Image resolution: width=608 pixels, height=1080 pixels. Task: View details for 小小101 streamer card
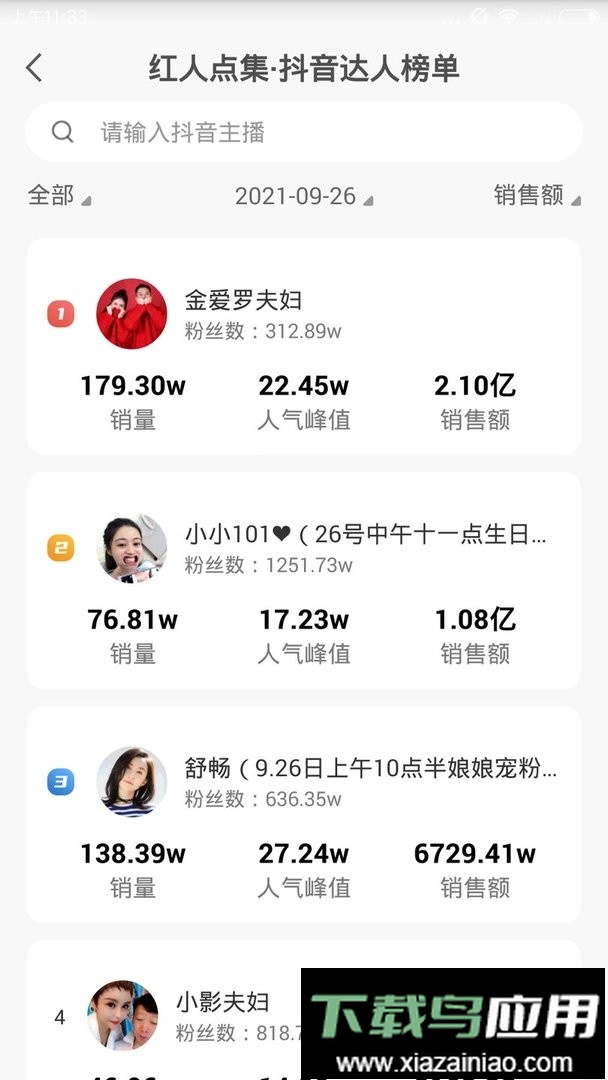tap(303, 580)
